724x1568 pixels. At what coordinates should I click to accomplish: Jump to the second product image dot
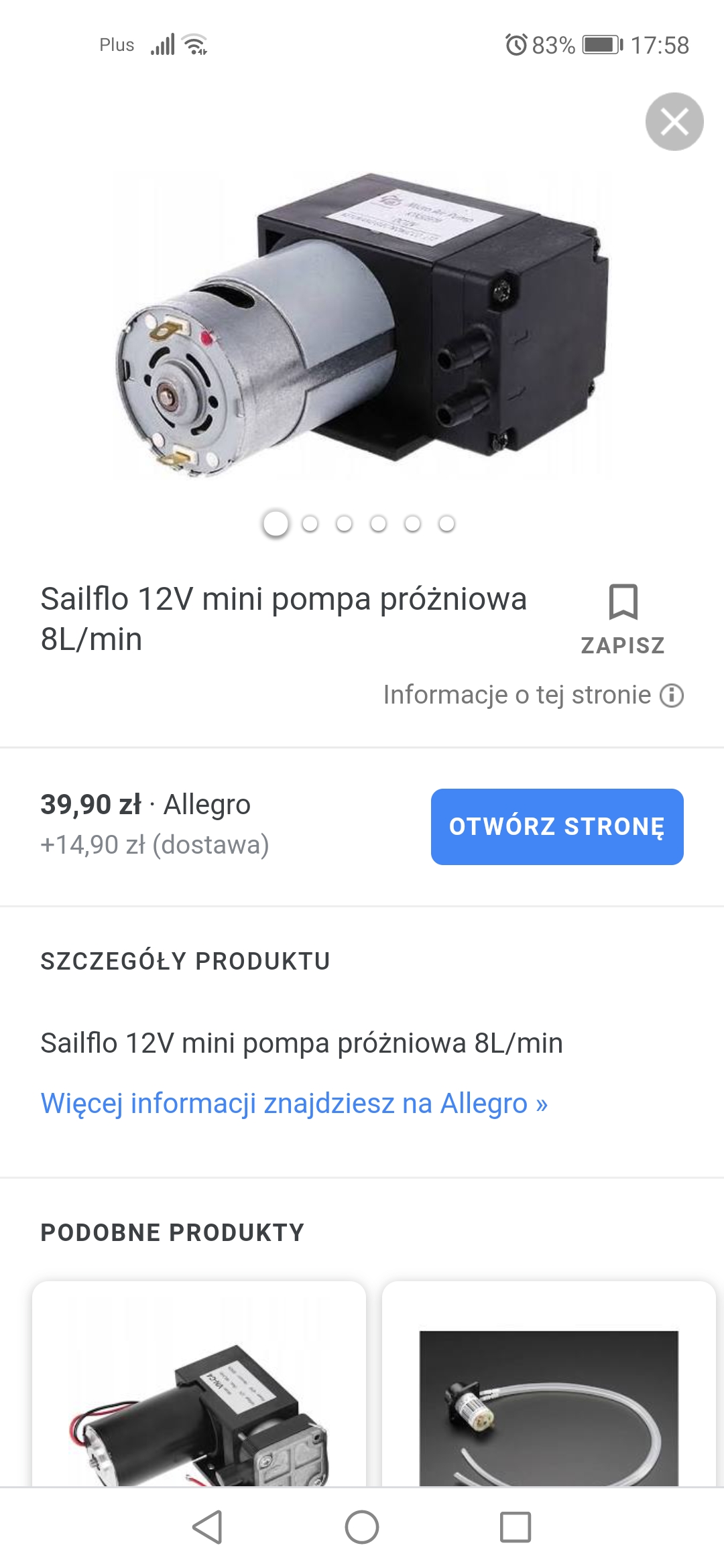[310, 524]
